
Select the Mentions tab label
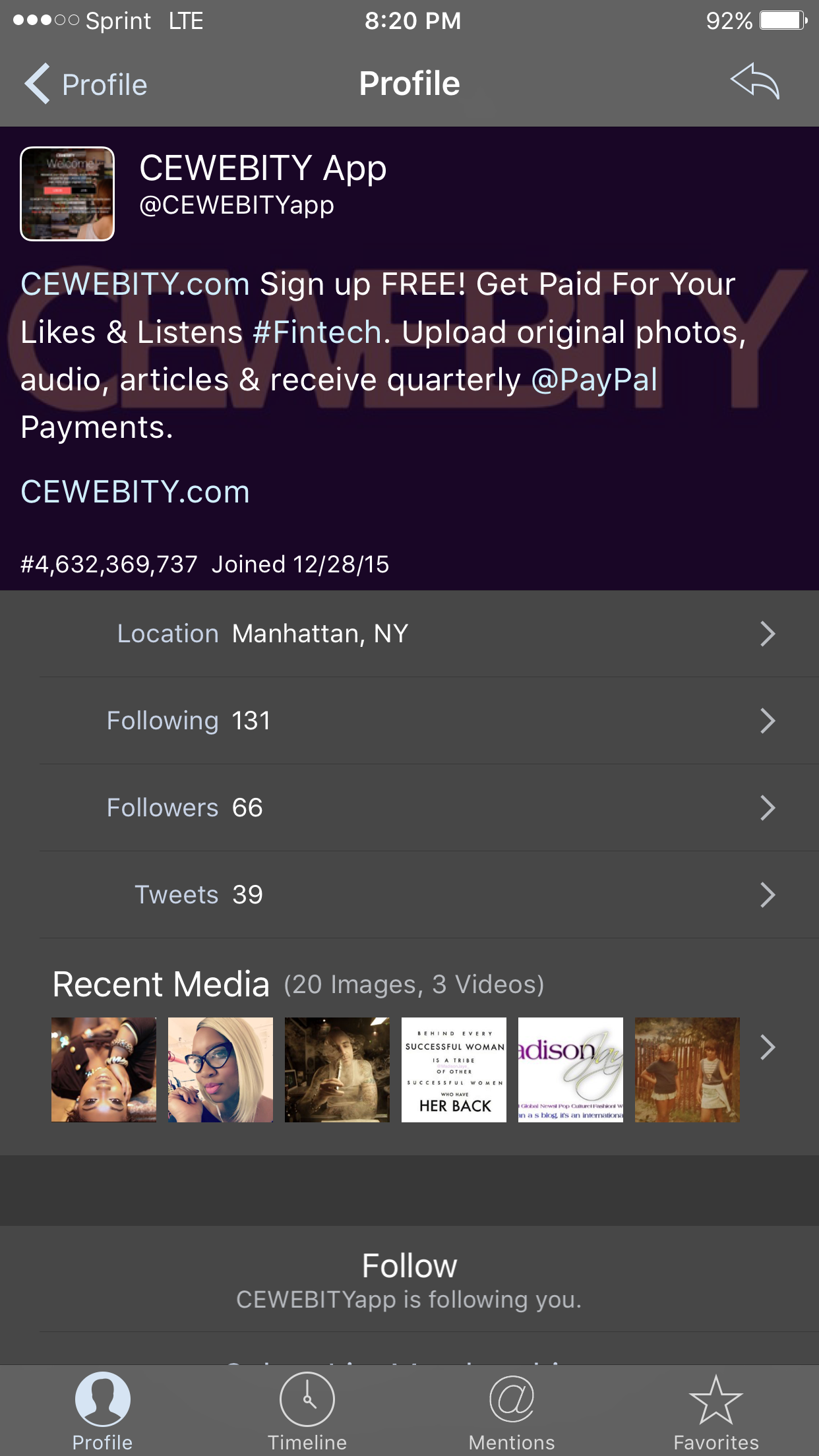pos(512,1441)
